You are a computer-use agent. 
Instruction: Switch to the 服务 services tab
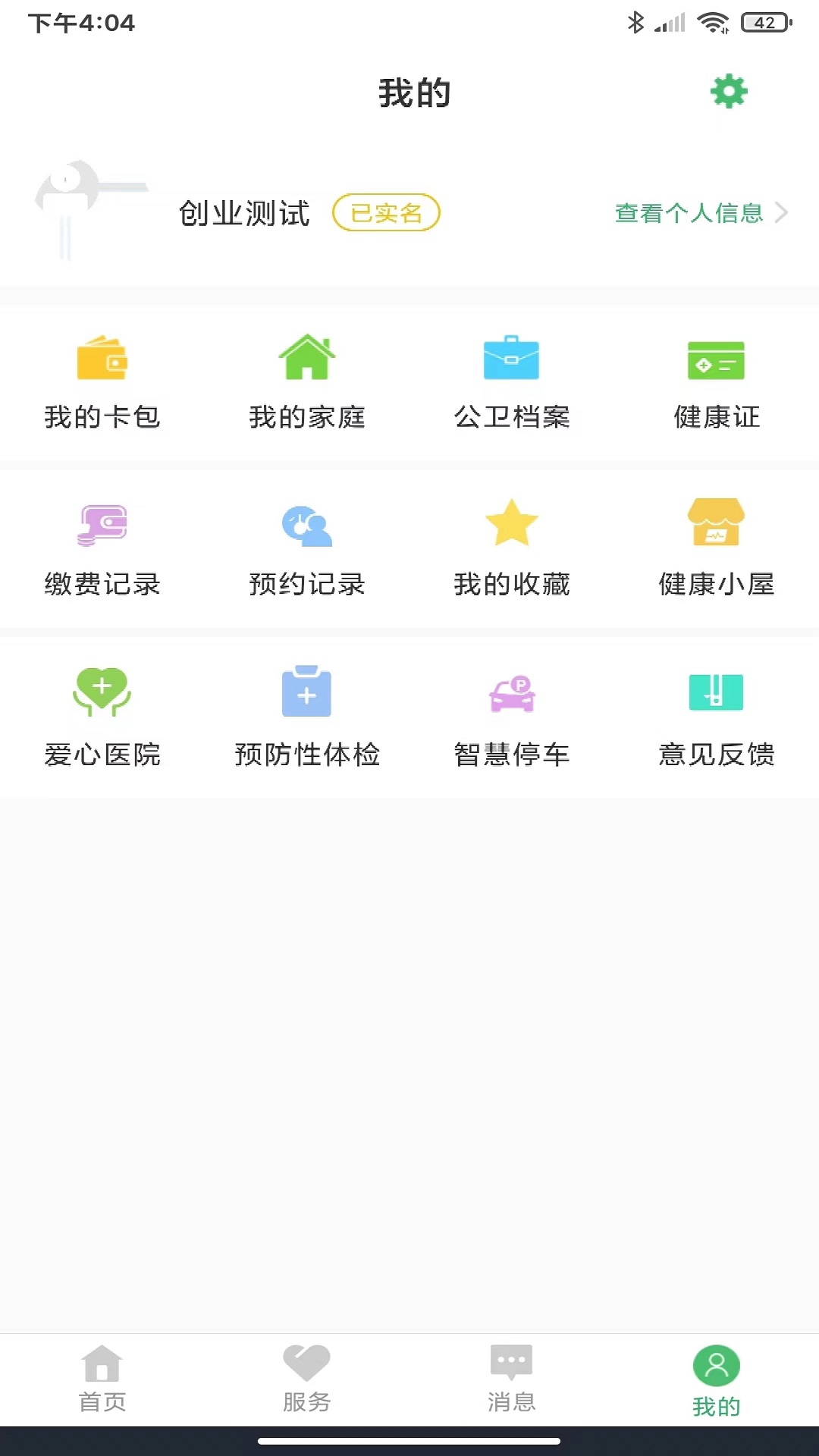point(307,1378)
